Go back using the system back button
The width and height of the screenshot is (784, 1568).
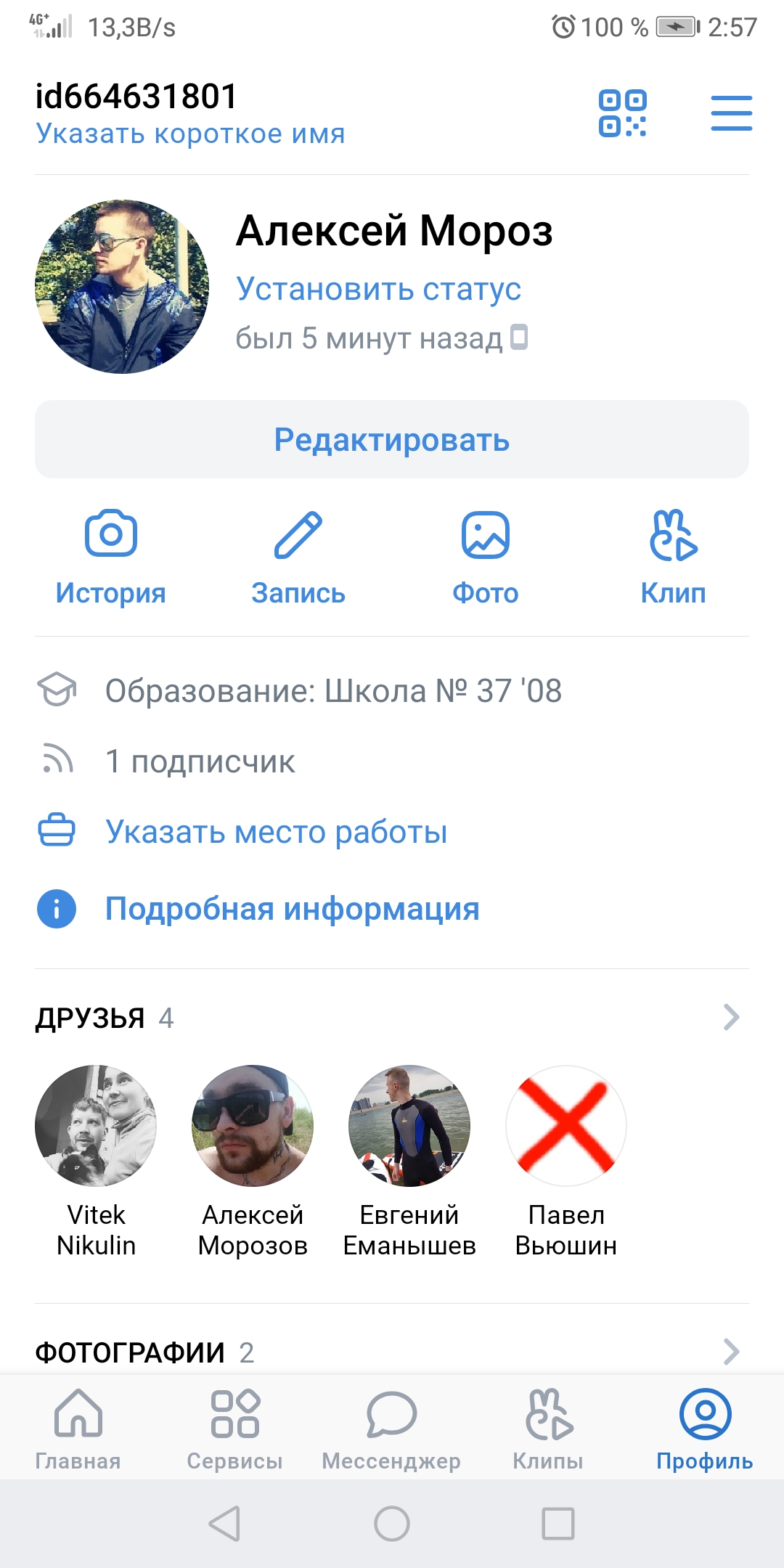click(x=224, y=1523)
